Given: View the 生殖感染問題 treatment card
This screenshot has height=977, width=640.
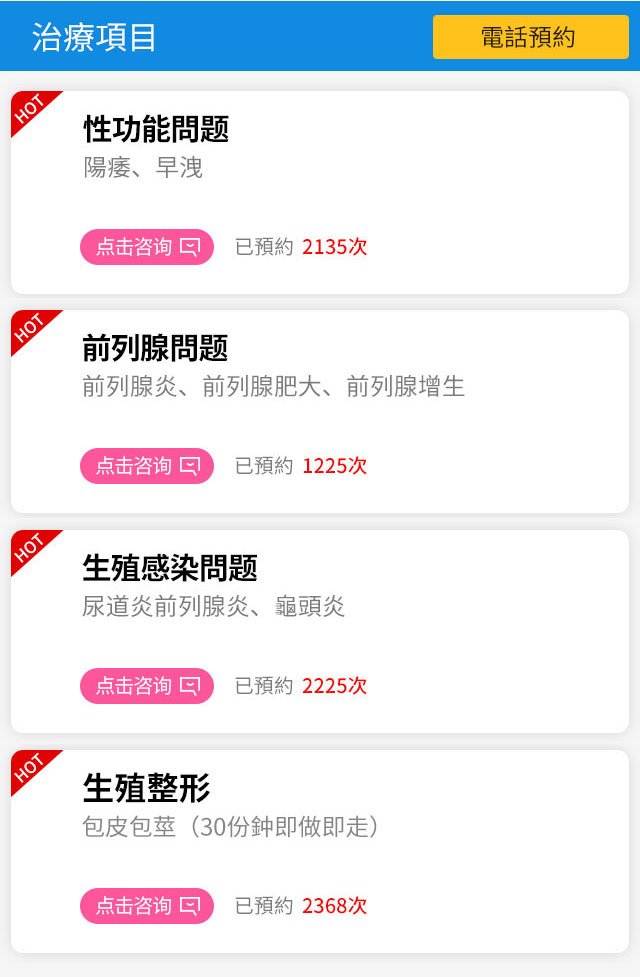Looking at the screenshot, I should click(x=170, y=569).
